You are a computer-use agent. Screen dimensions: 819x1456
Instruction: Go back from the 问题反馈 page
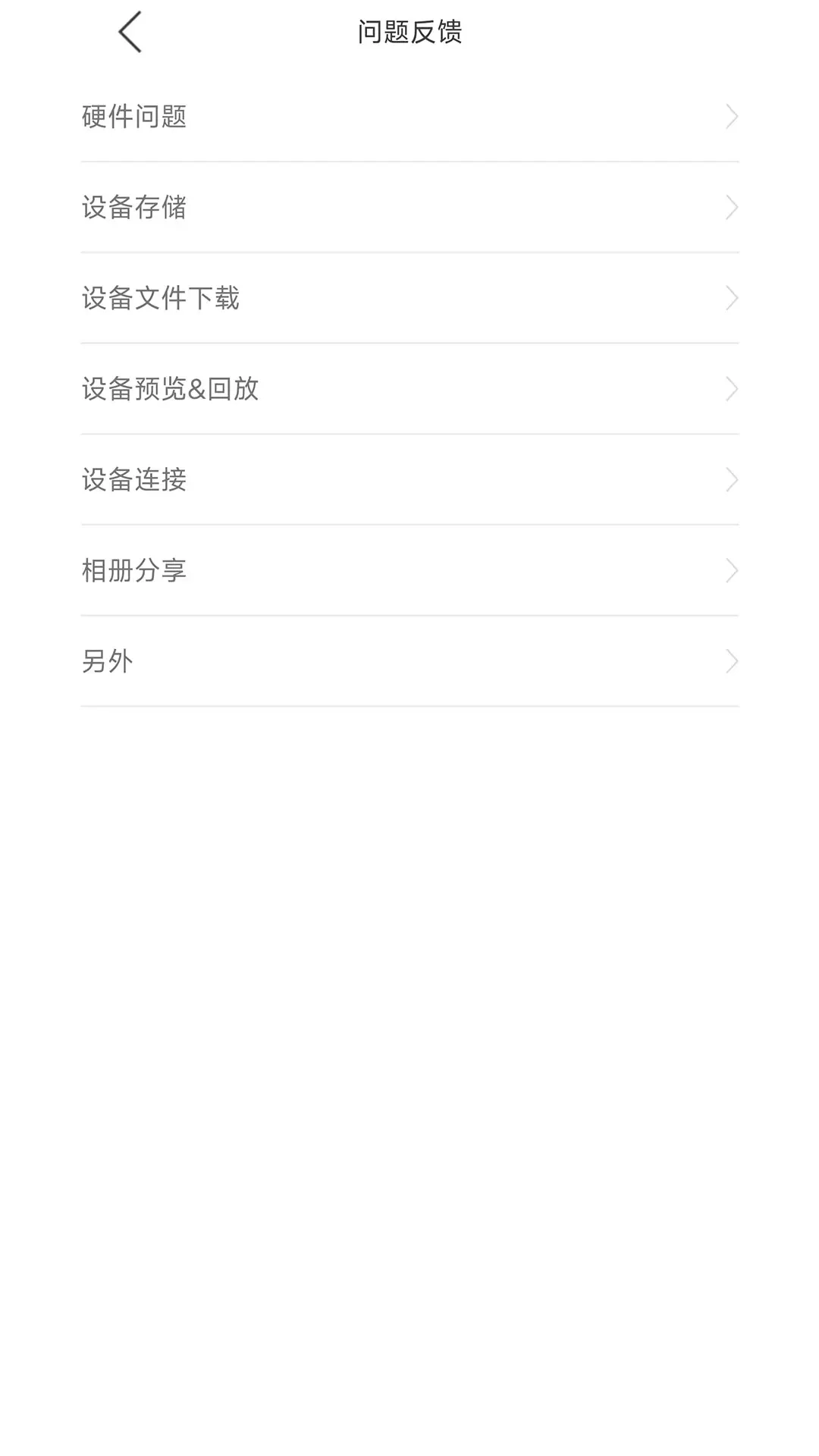pyautogui.click(x=130, y=33)
